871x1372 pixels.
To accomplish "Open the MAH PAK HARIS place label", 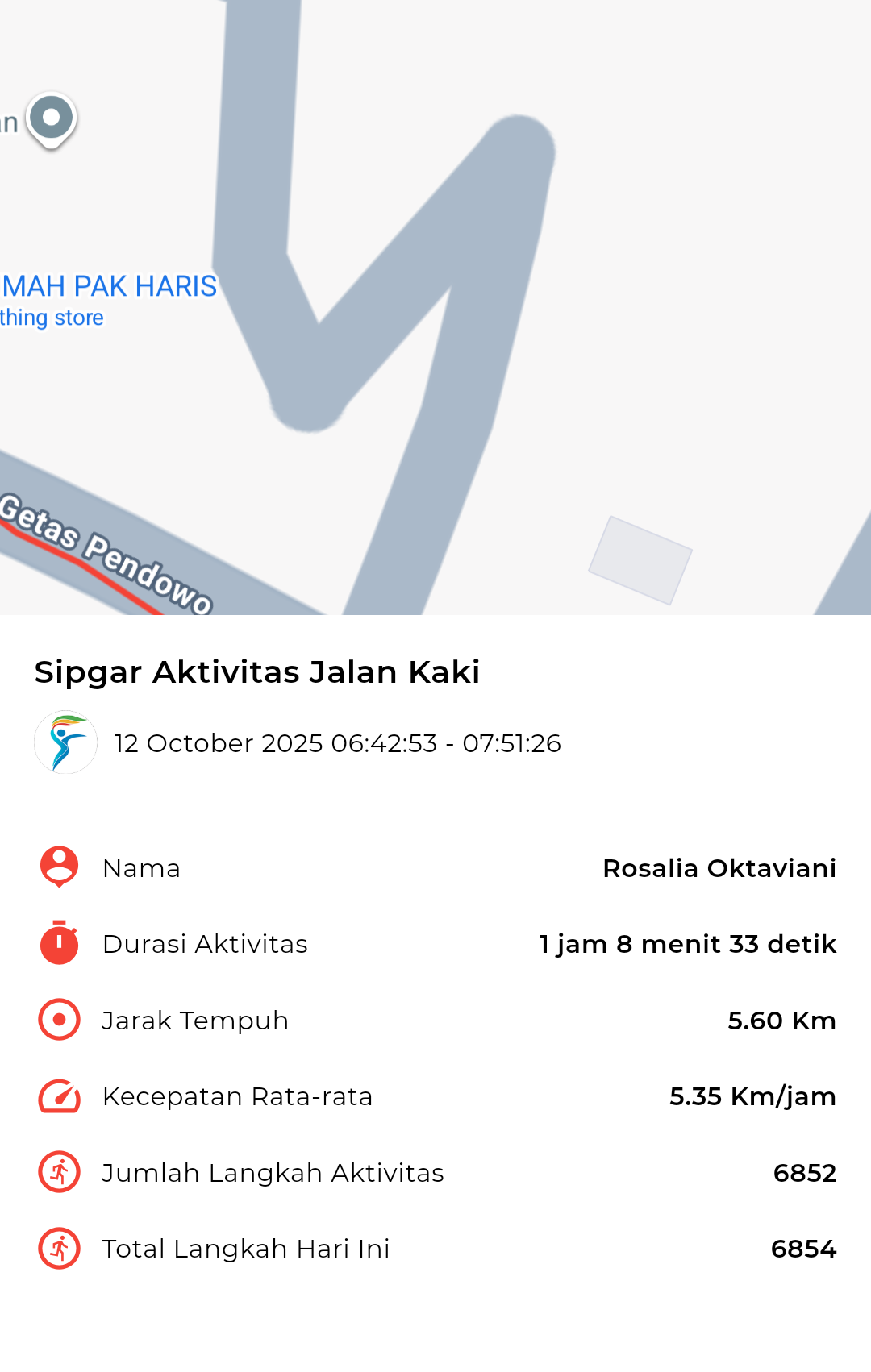I will coord(110,287).
